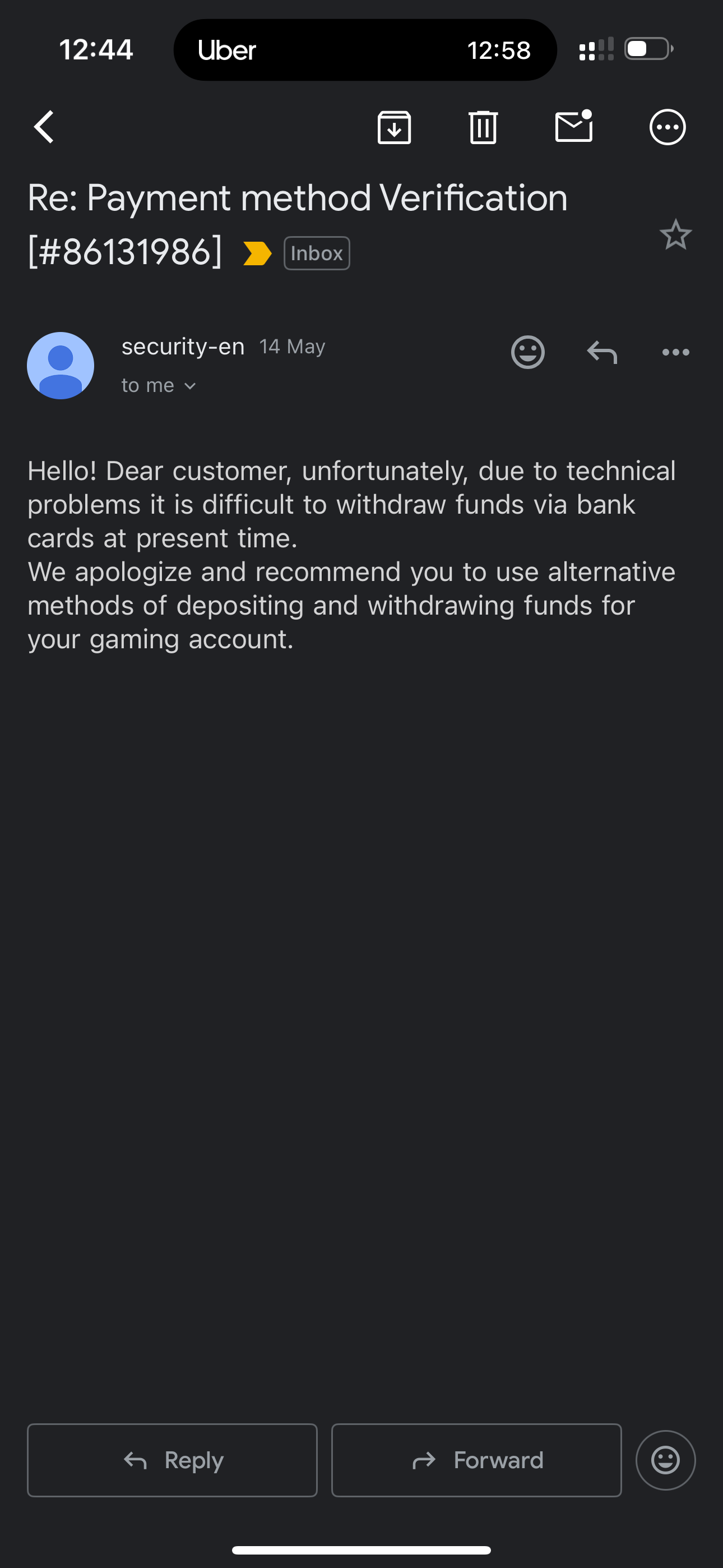
Task: Open the Uber live activity pill
Action: pyautogui.click(x=364, y=50)
